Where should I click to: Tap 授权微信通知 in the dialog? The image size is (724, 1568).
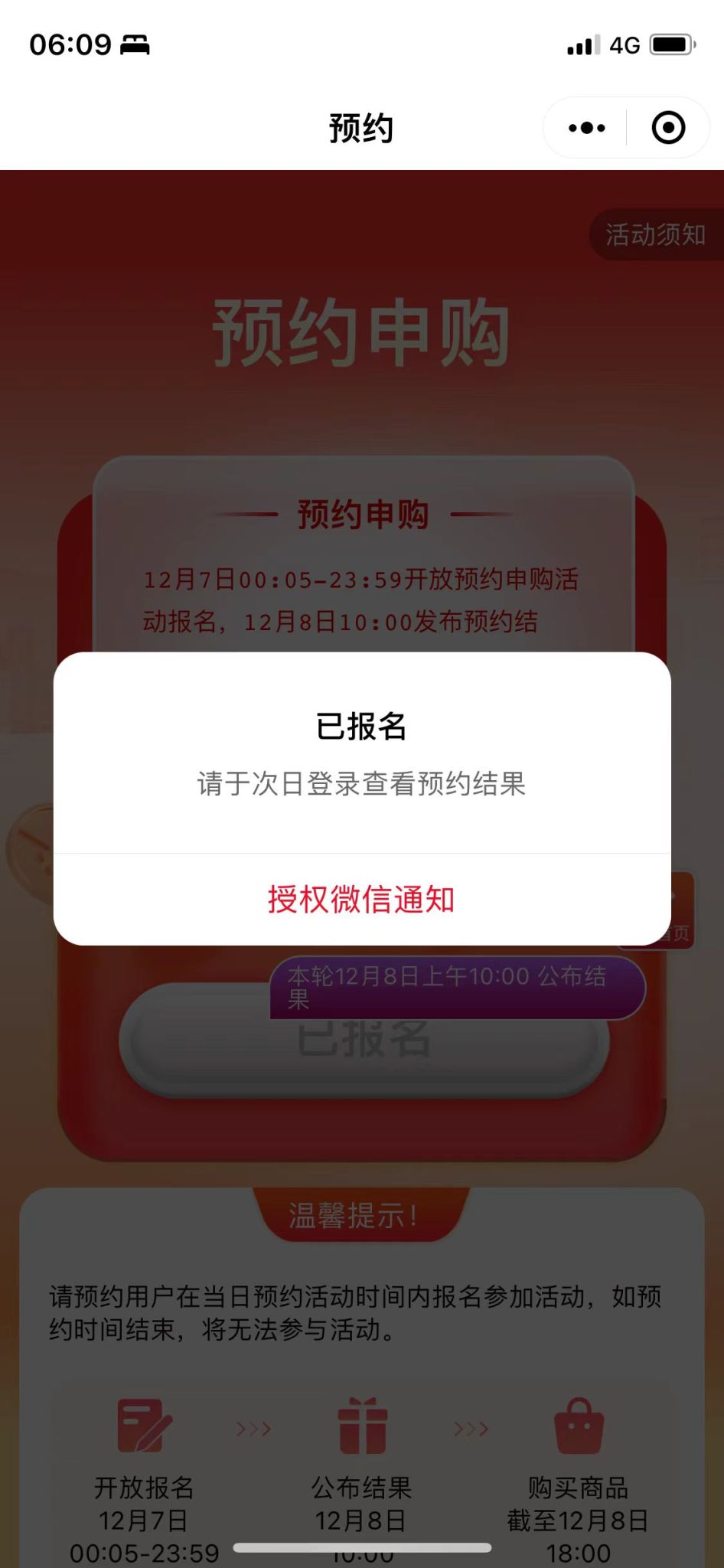(361, 900)
